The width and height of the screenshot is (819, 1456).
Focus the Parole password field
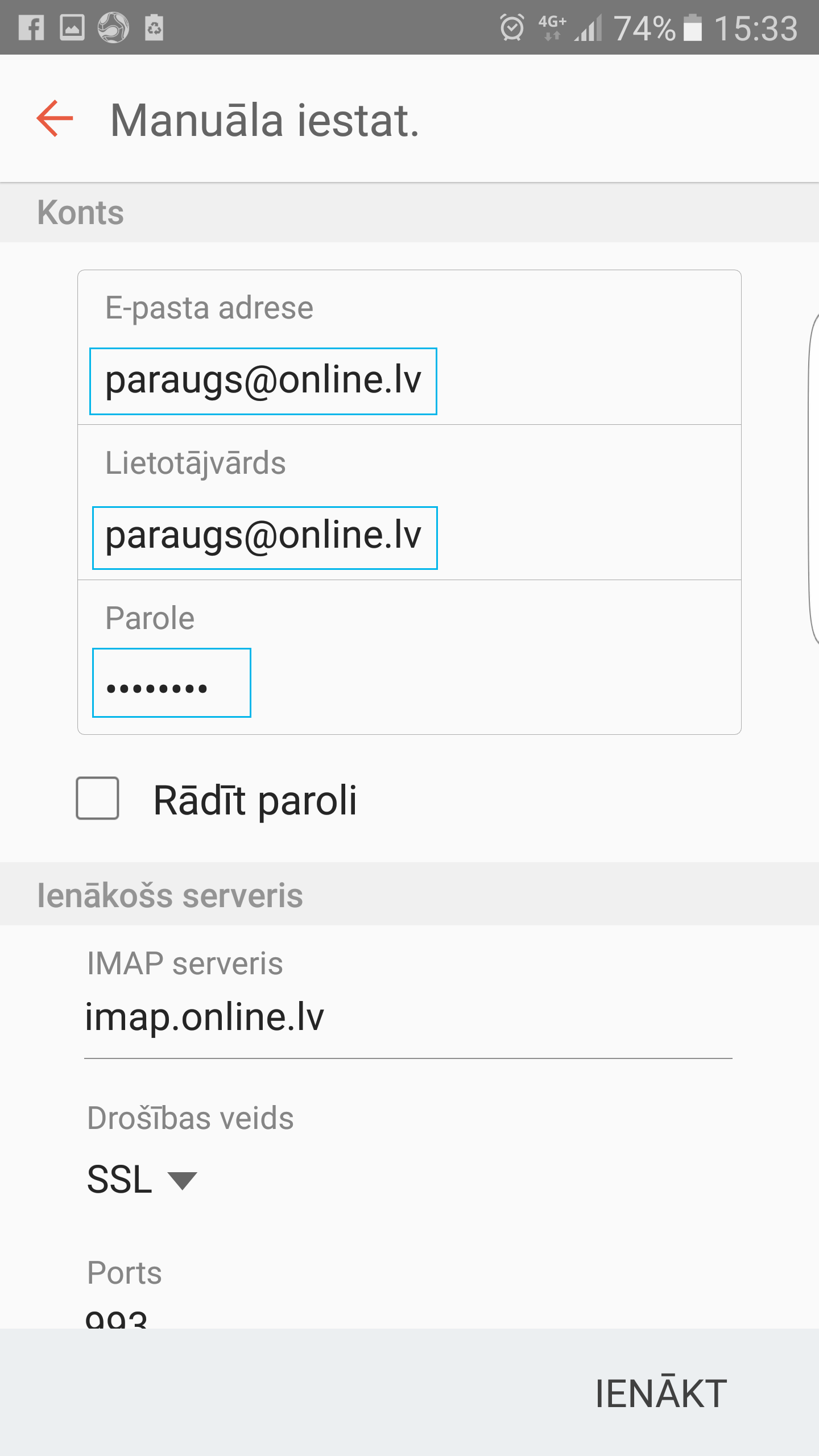172,682
